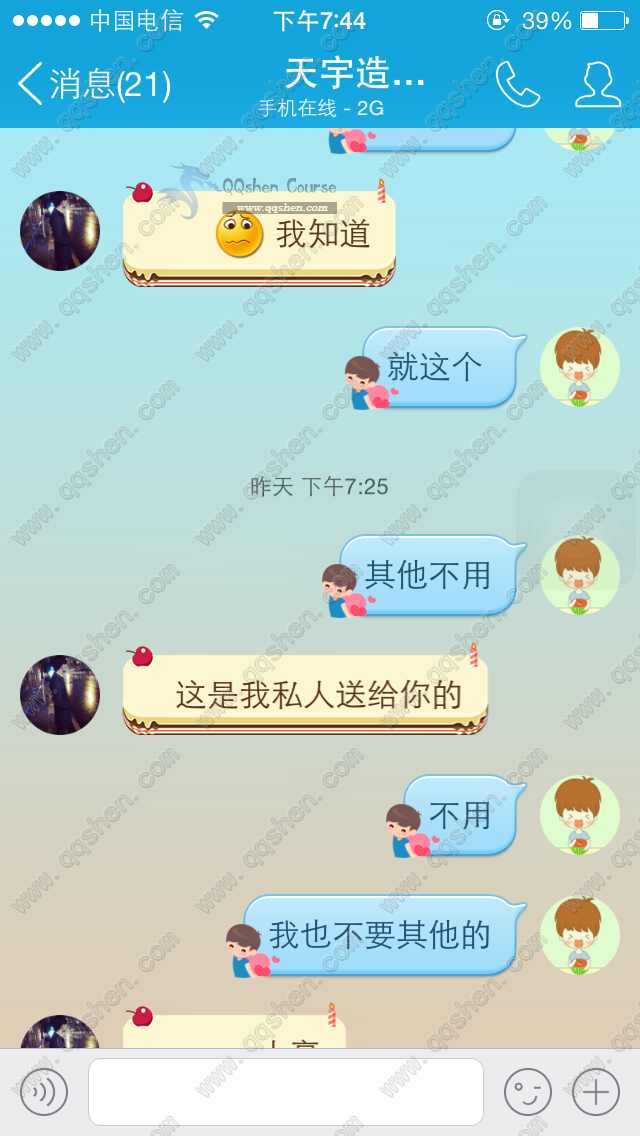Switch to voice message input

tap(44, 1091)
